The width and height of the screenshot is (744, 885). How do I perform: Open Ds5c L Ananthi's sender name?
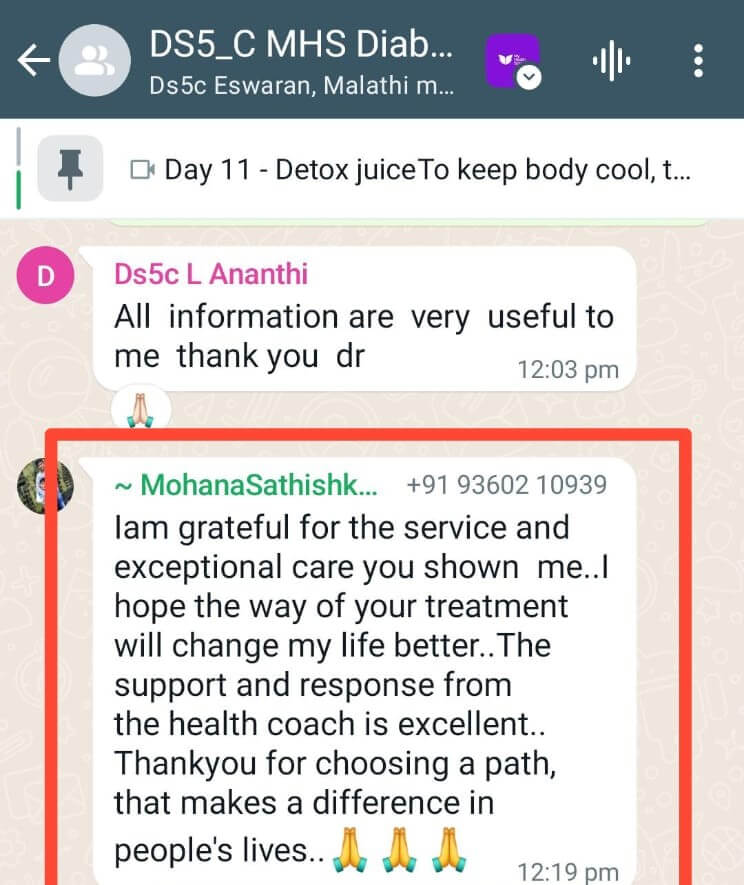(210, 273)
